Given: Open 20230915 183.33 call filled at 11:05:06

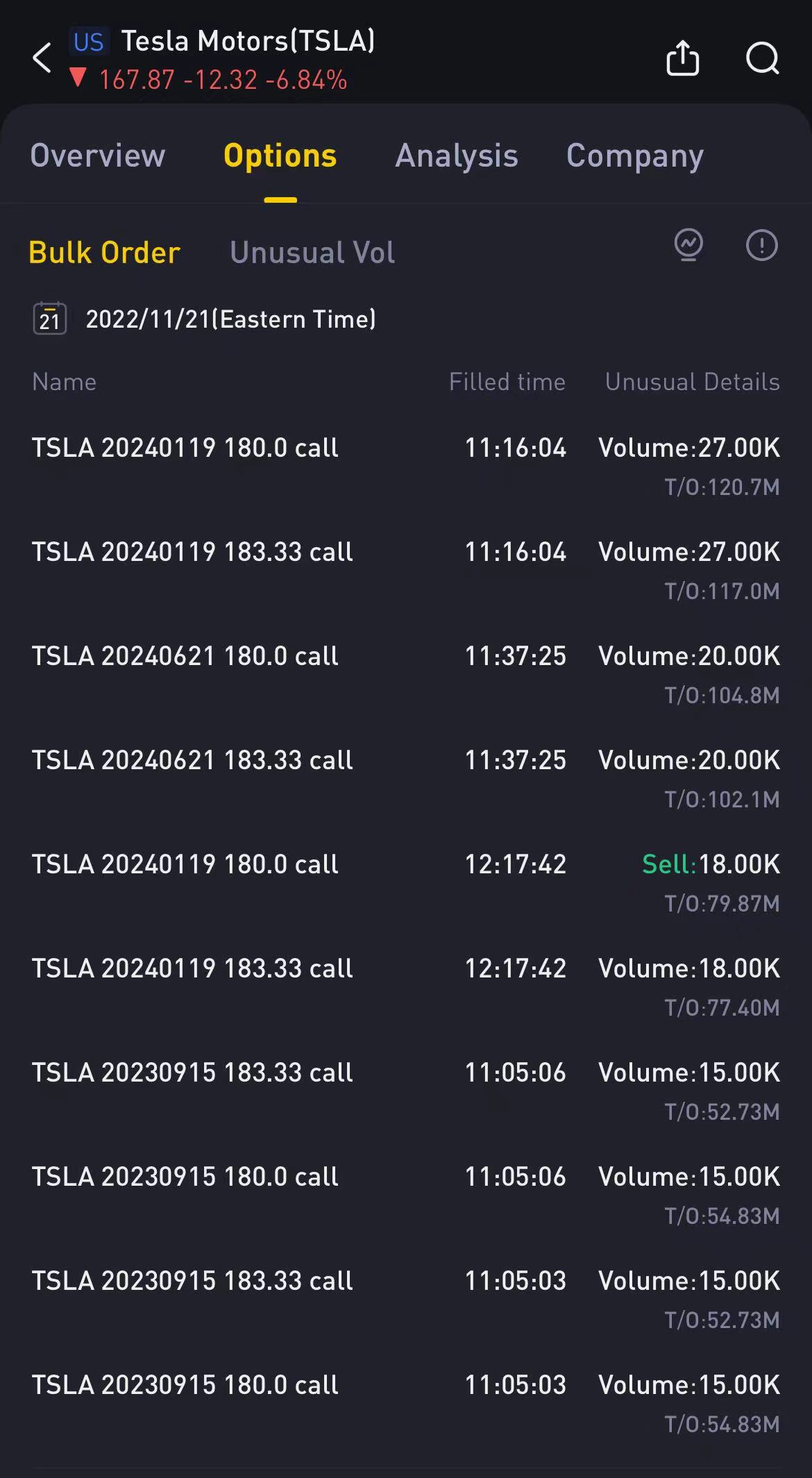Looking at the screenshot, I should [x=406, y=1090].
